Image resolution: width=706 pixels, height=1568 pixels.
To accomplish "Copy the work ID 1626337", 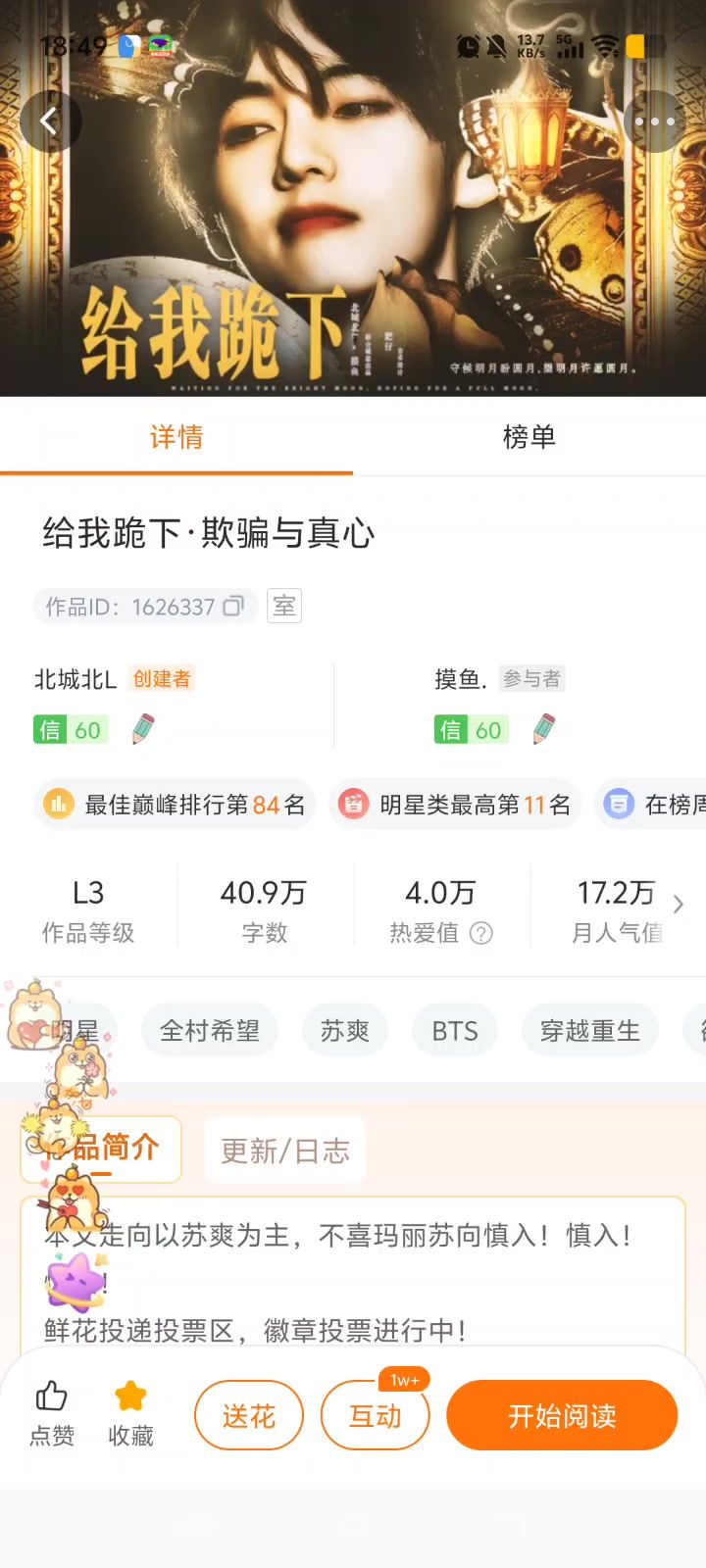I will pos(233,607).
